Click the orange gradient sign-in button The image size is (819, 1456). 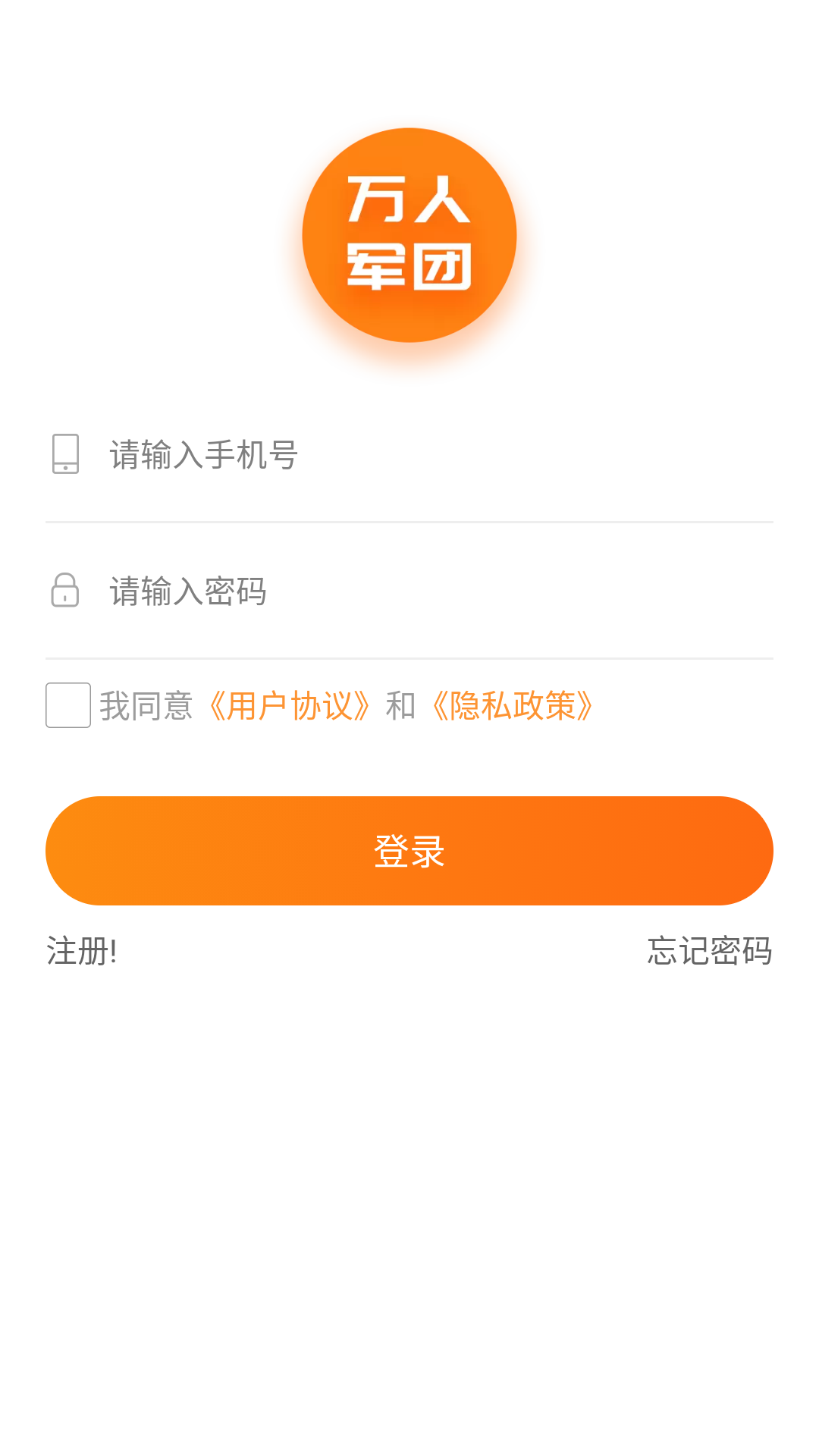(x=409, y=850)
